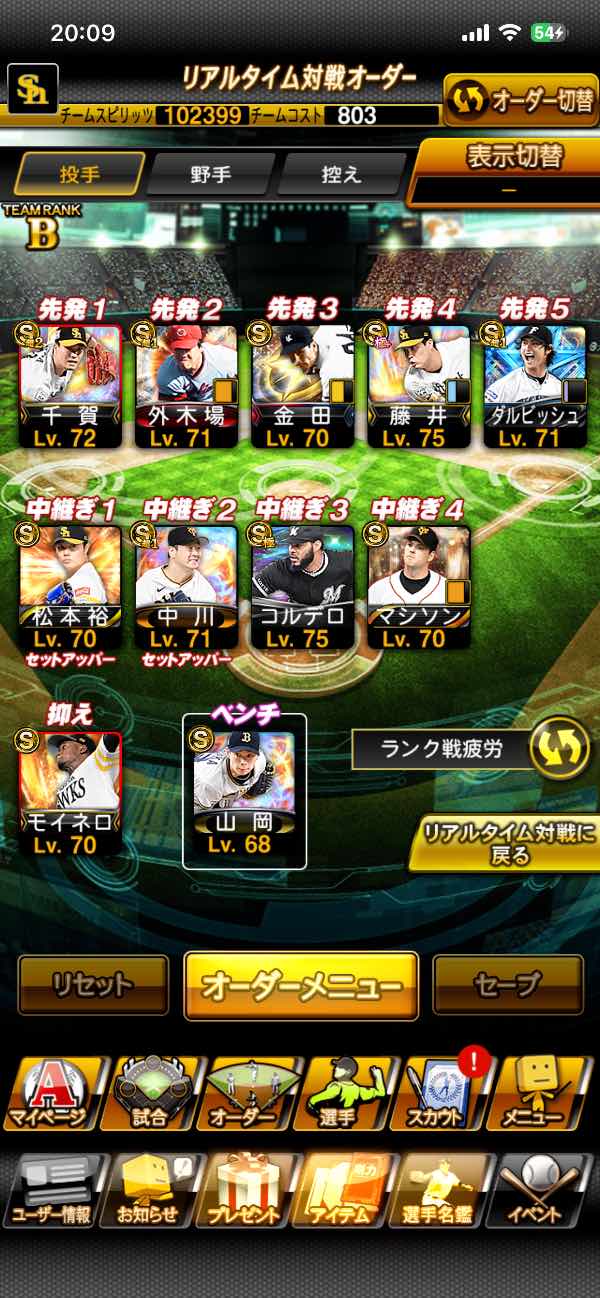Open スカウト with notification badge

point(444,1092)
